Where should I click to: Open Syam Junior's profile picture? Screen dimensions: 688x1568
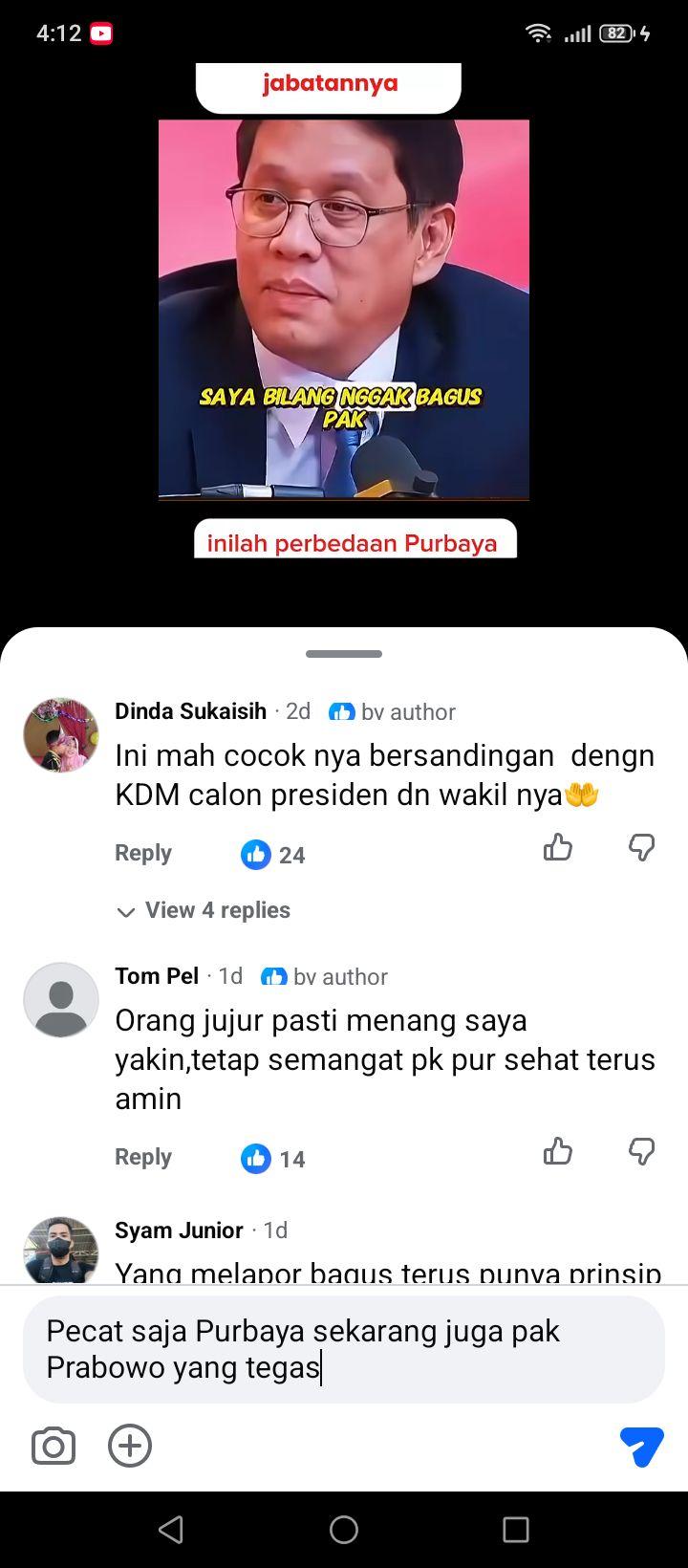pos(61,1251)
